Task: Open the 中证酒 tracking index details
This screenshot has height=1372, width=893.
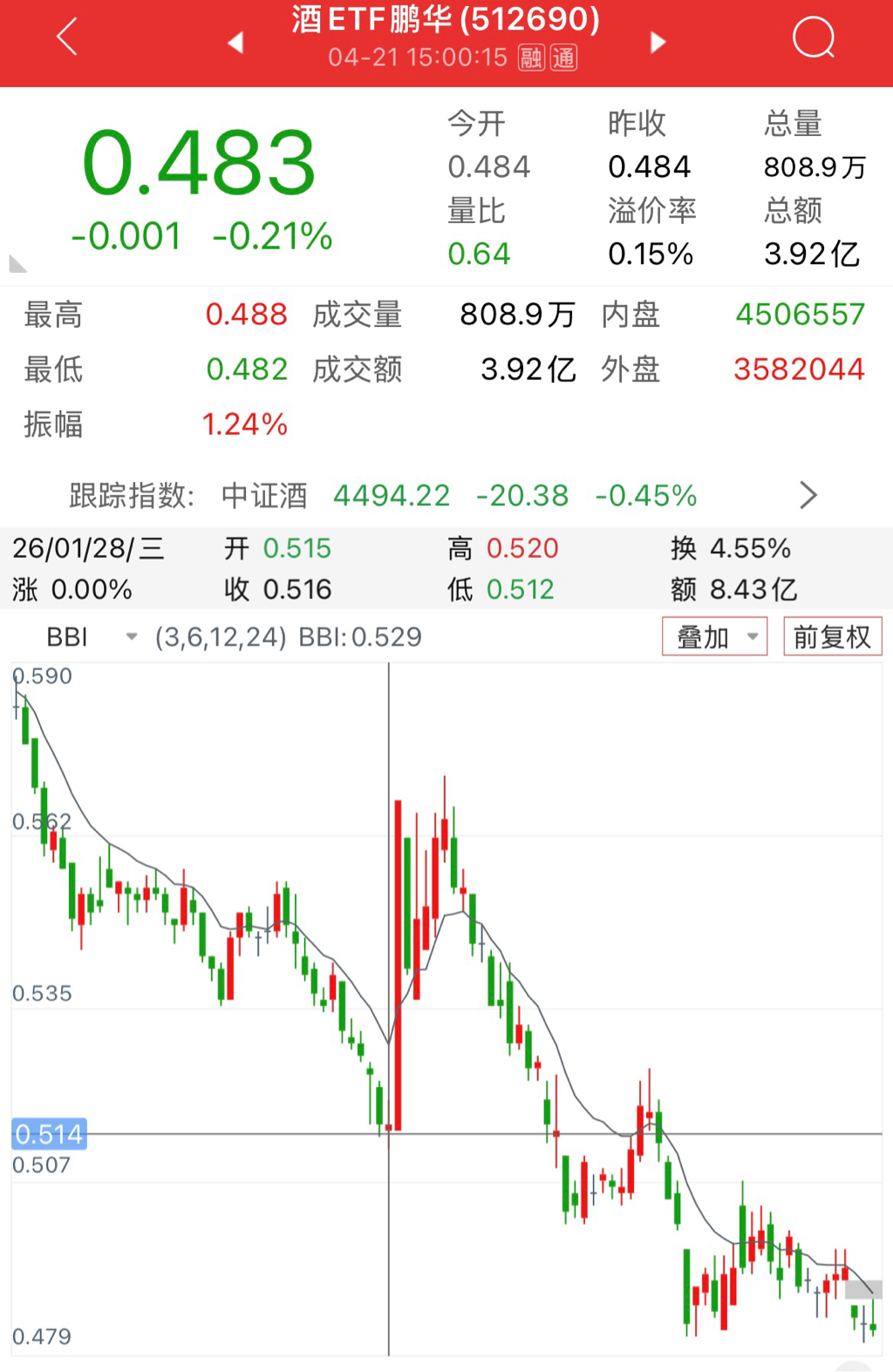Action: pos(808,495)
